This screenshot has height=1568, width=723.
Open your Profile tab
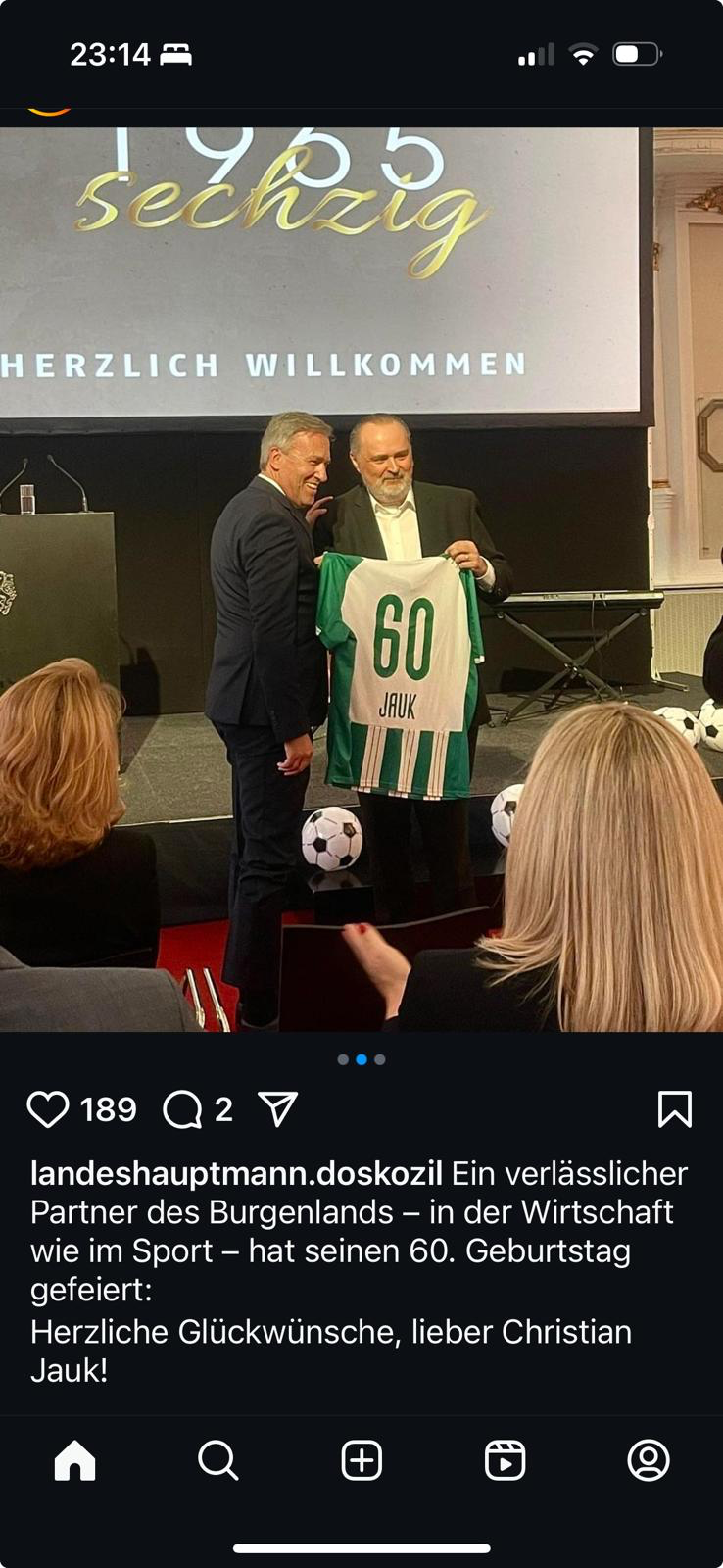click(649, 1460)
